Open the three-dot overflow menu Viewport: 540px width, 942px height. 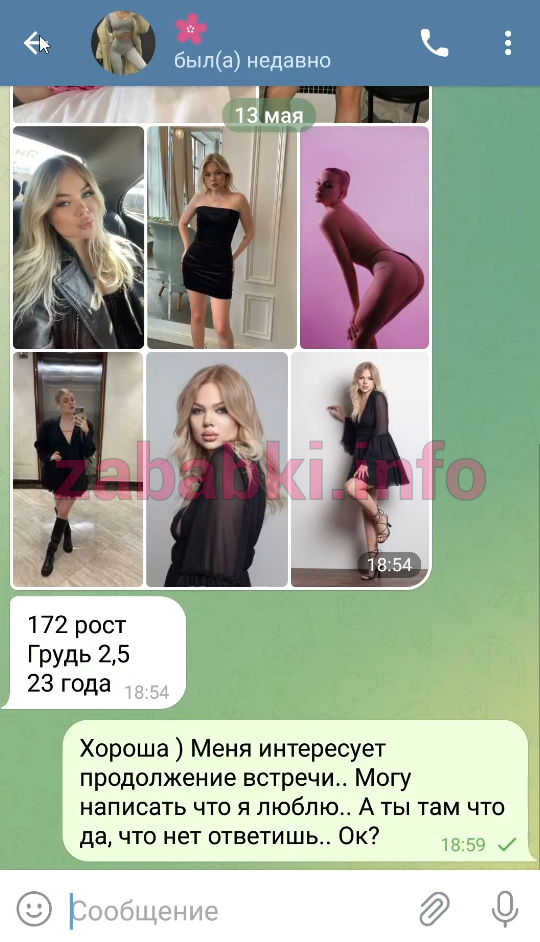[x=508, y=43]
